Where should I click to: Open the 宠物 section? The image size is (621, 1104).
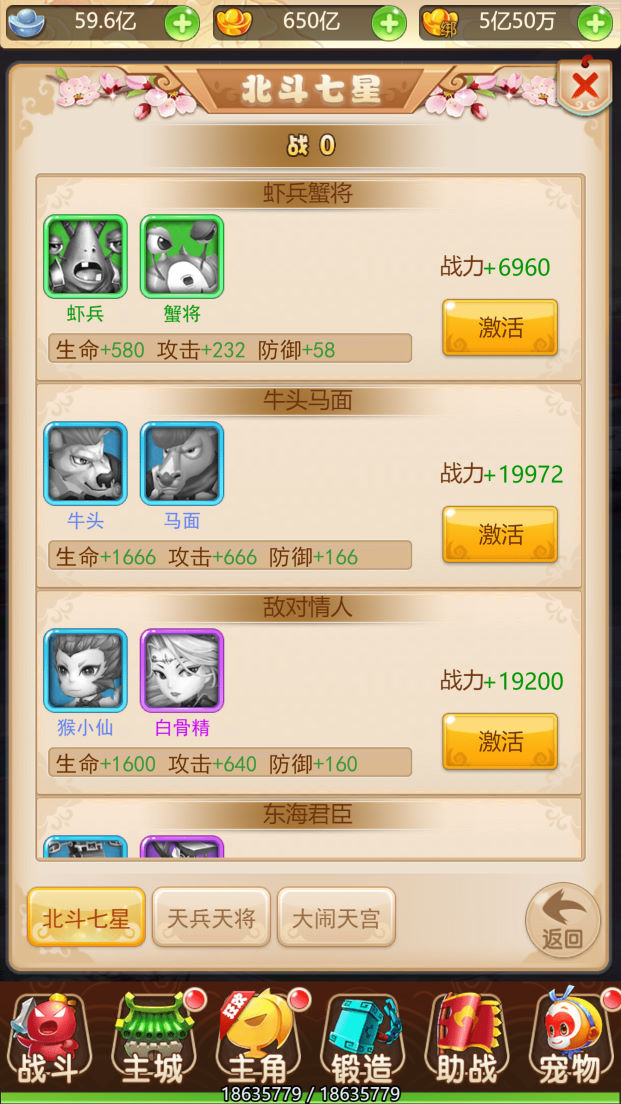pos(569,1040)
